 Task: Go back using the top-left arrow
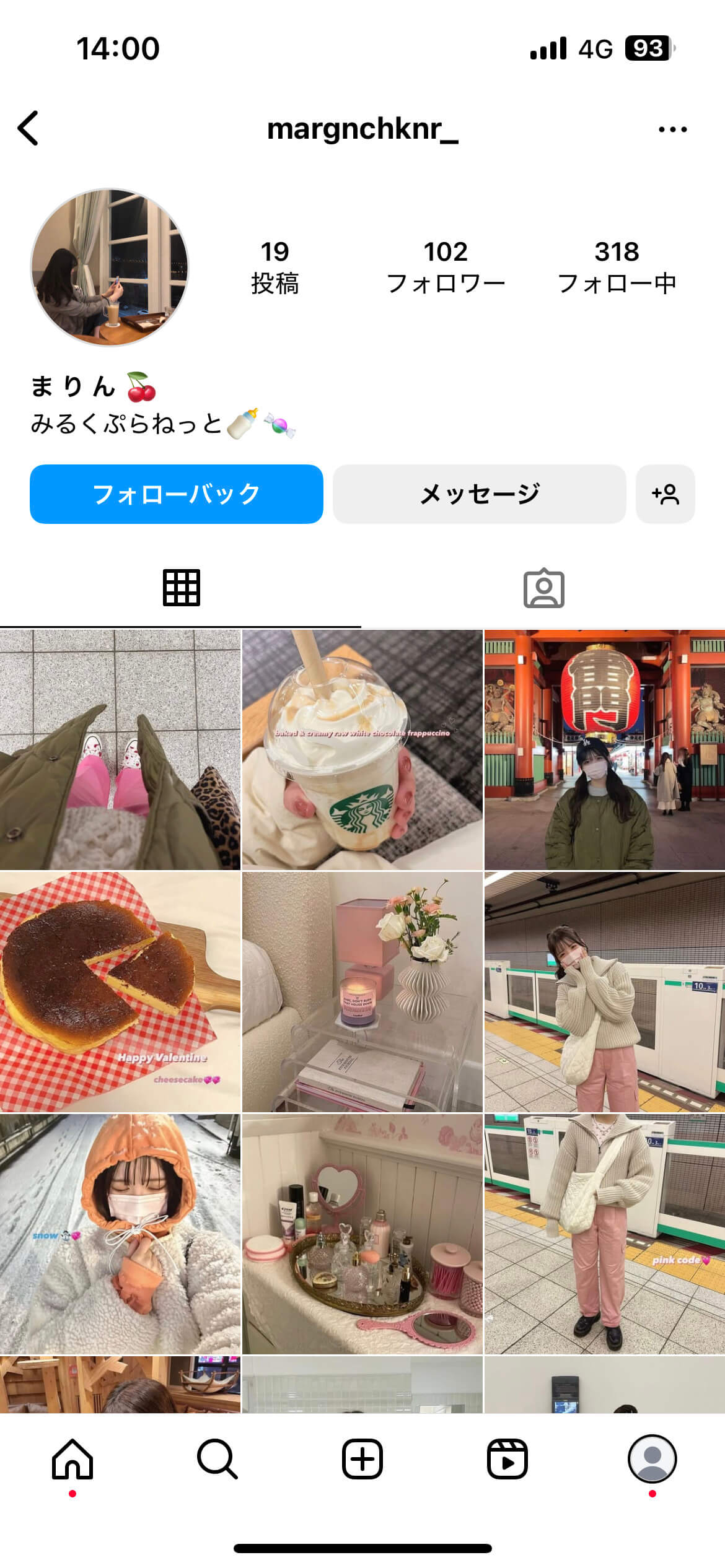[x=28, y=129]
